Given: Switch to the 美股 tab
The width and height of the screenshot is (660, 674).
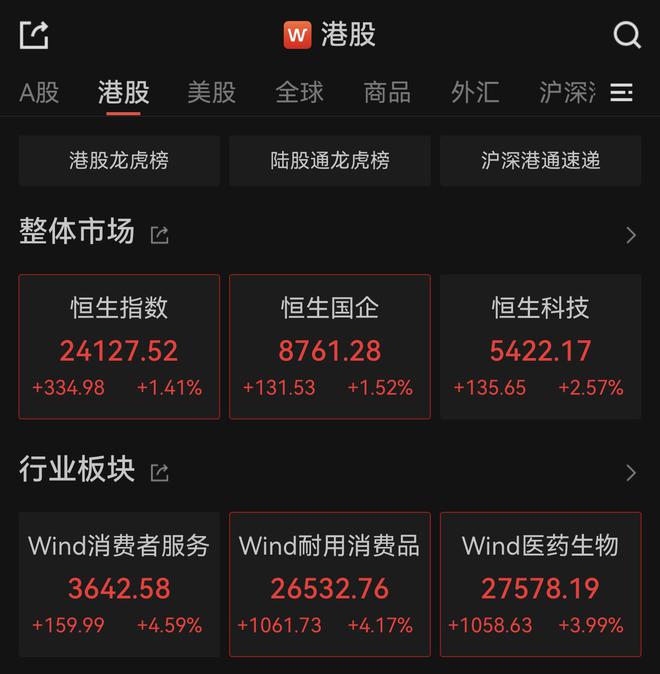Looking at the screenshot, I should [211, 93].
